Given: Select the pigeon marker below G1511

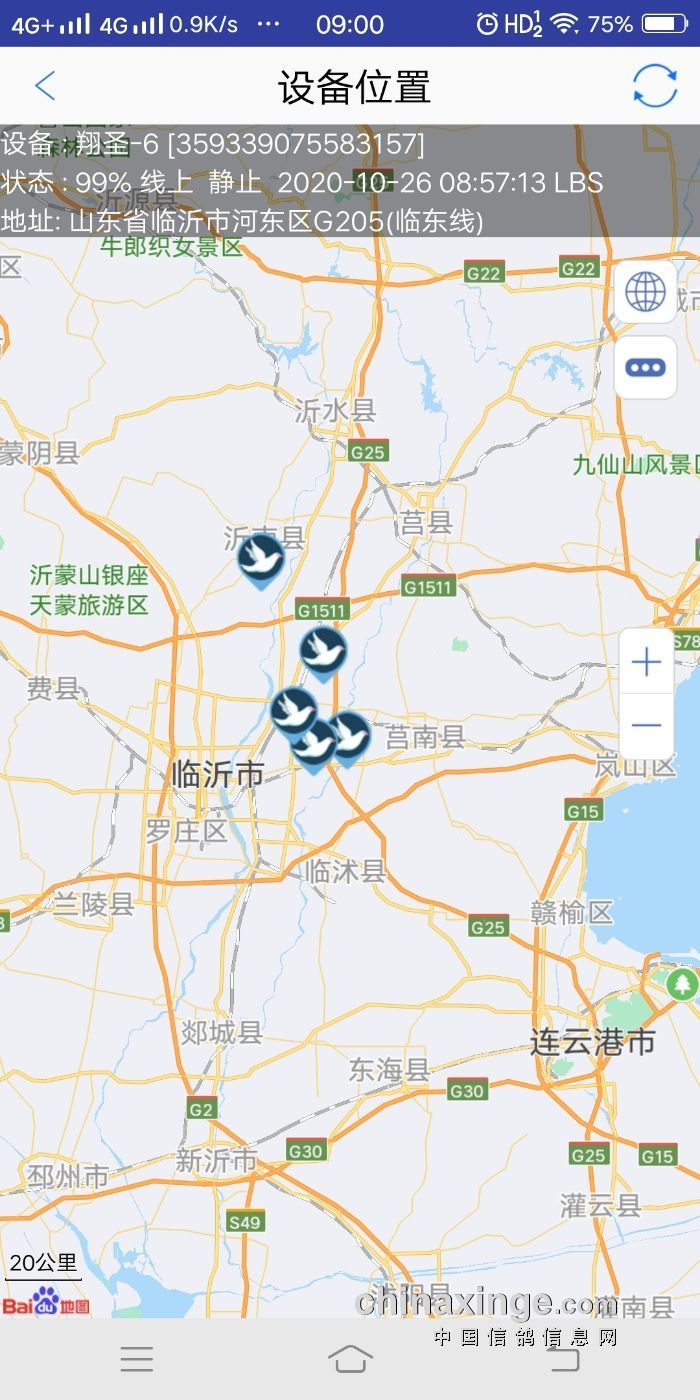Looking at the screenshot, I should pyautogui.click(x=323, y=650).
